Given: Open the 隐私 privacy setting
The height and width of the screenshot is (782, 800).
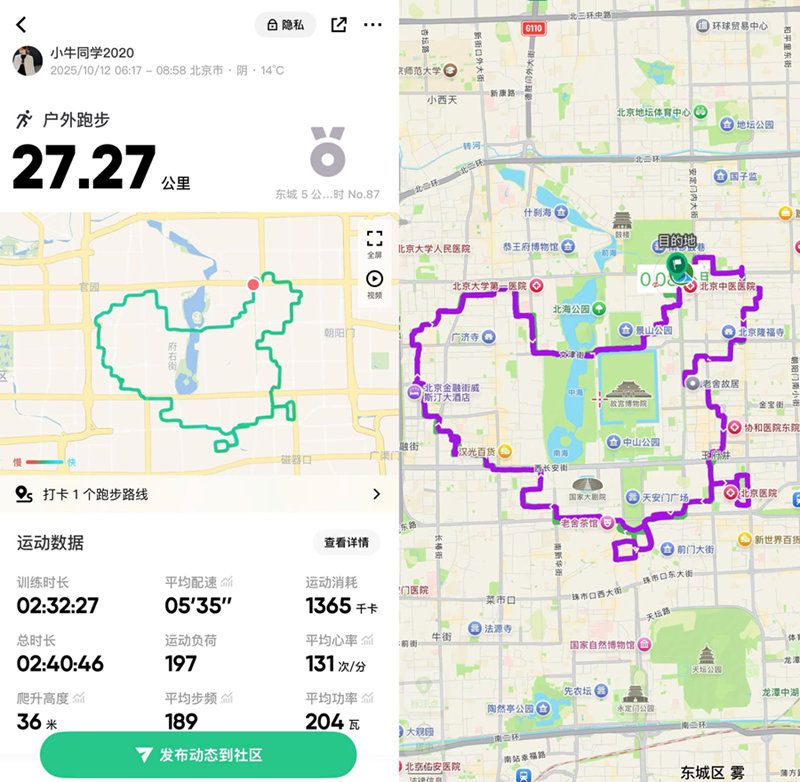Looking at the screenshot, I should 285,25.
